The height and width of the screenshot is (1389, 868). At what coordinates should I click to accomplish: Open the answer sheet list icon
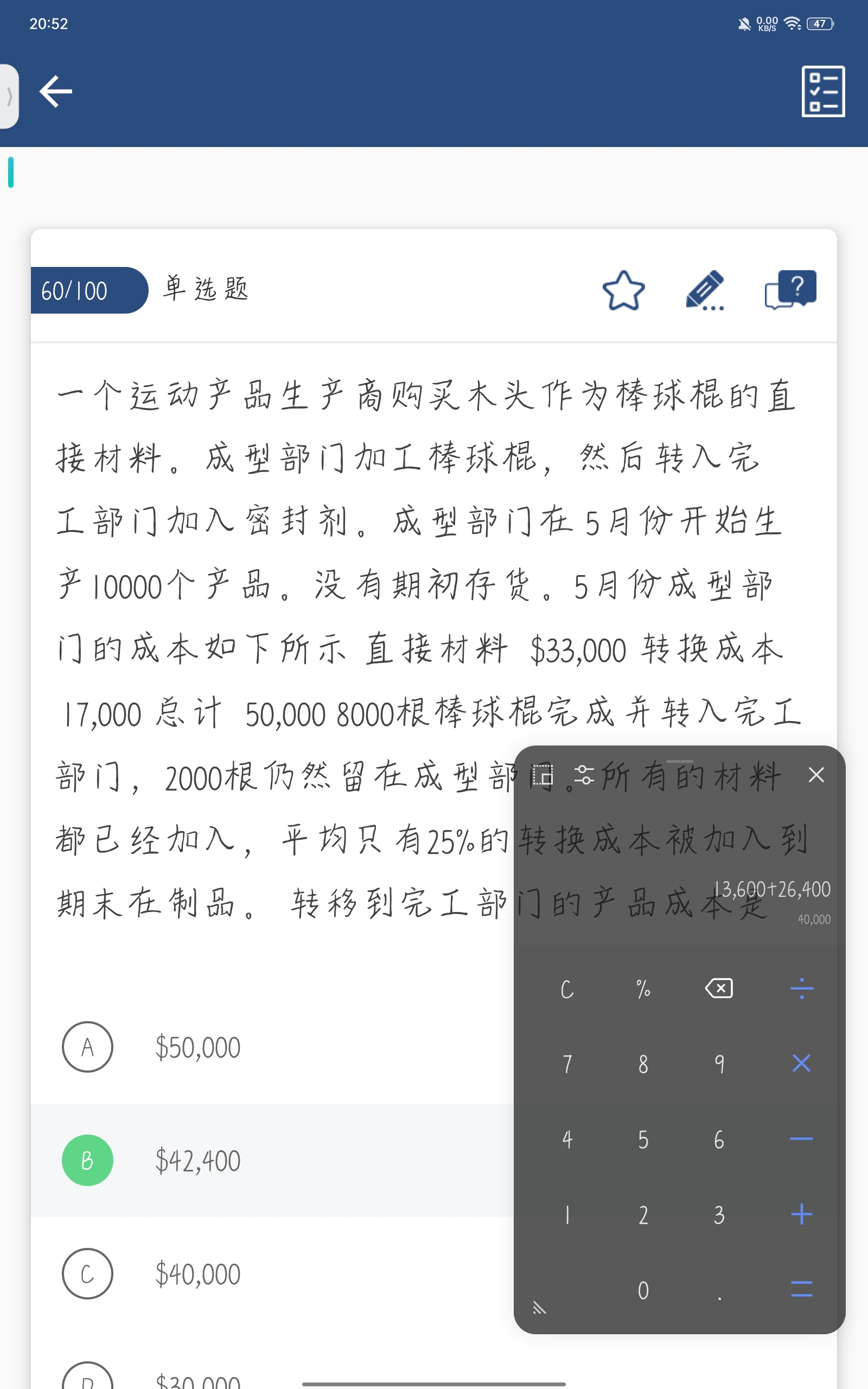click(822, 91)
